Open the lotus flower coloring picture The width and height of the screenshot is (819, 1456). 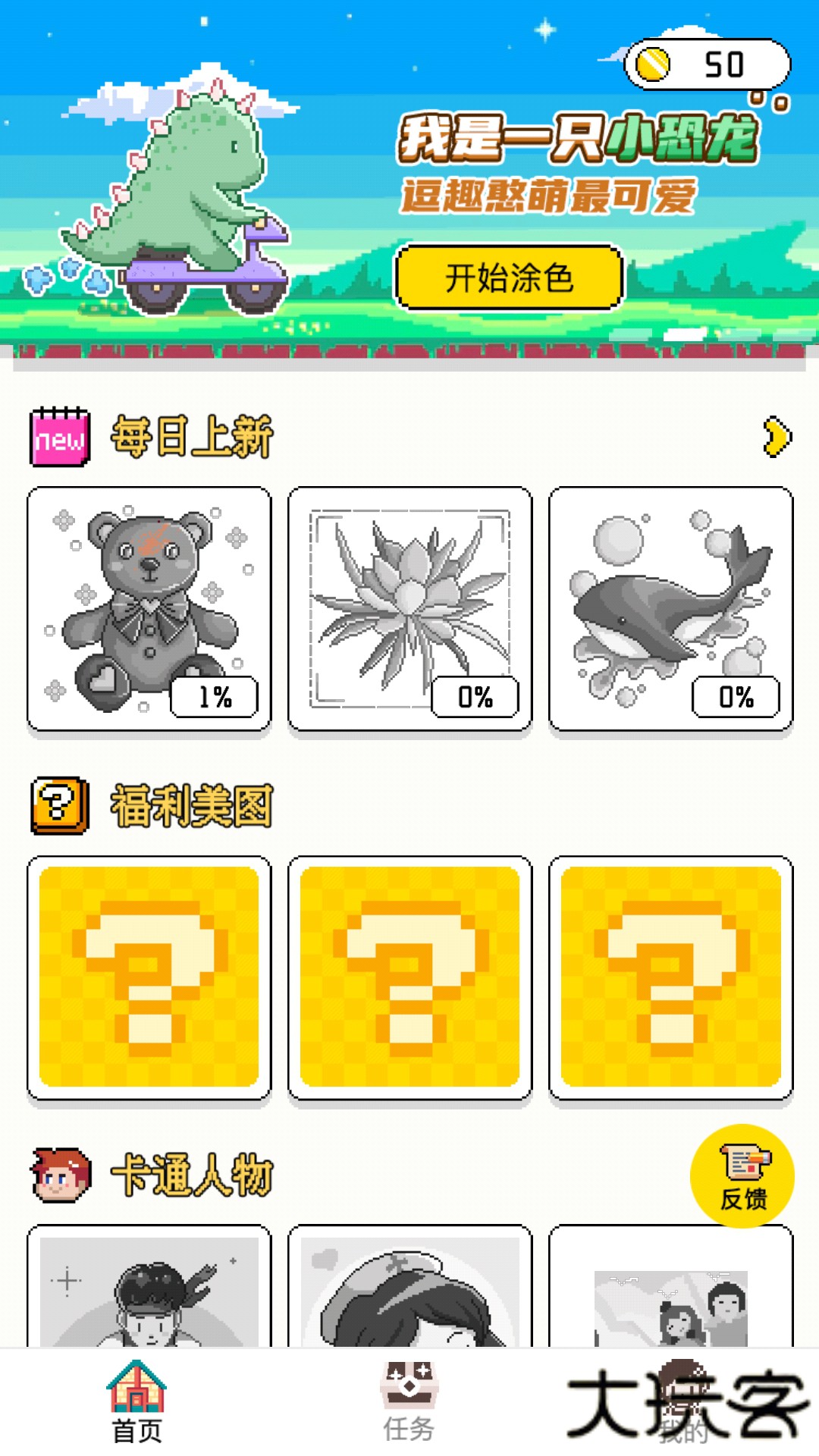[x=410, y=609]
